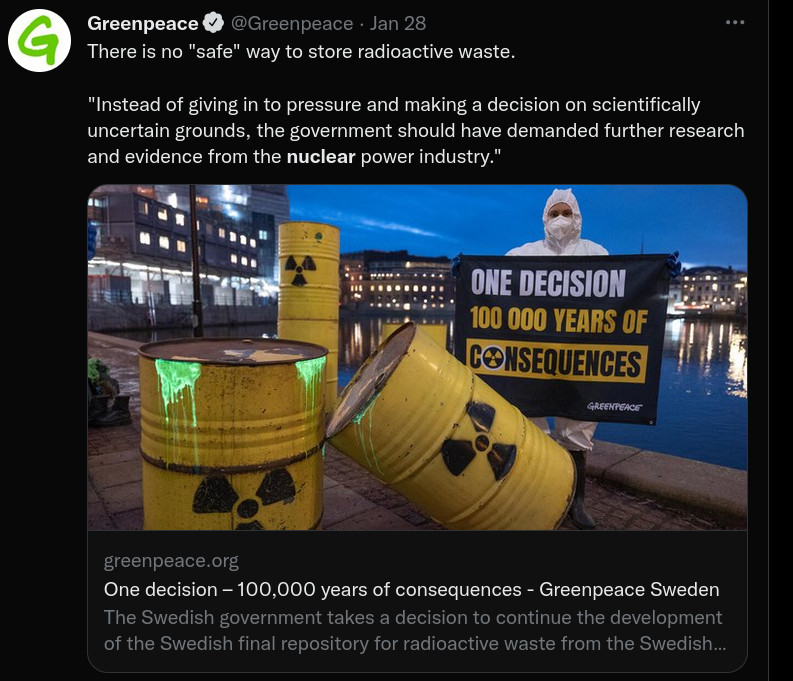The image size is (793, 681).
Task: Open Greenpeace profile avatar
Action: 40,41
